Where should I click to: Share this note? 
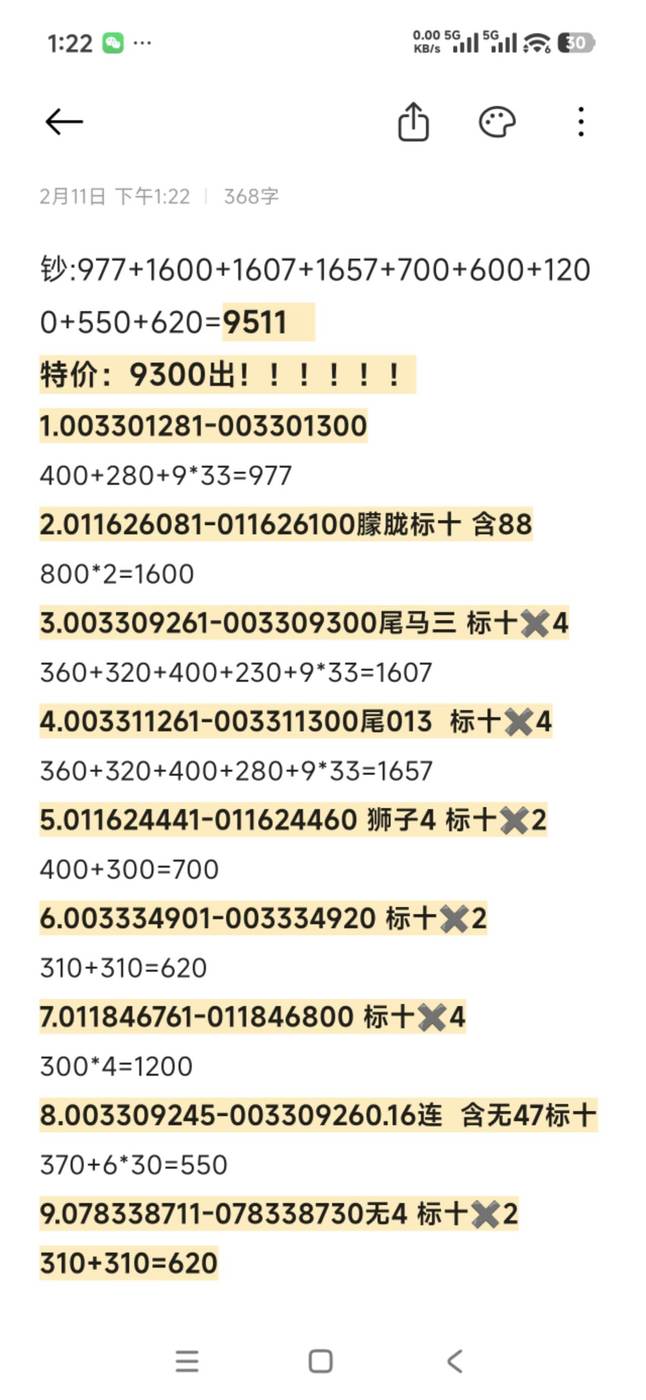tap(413, 123)
